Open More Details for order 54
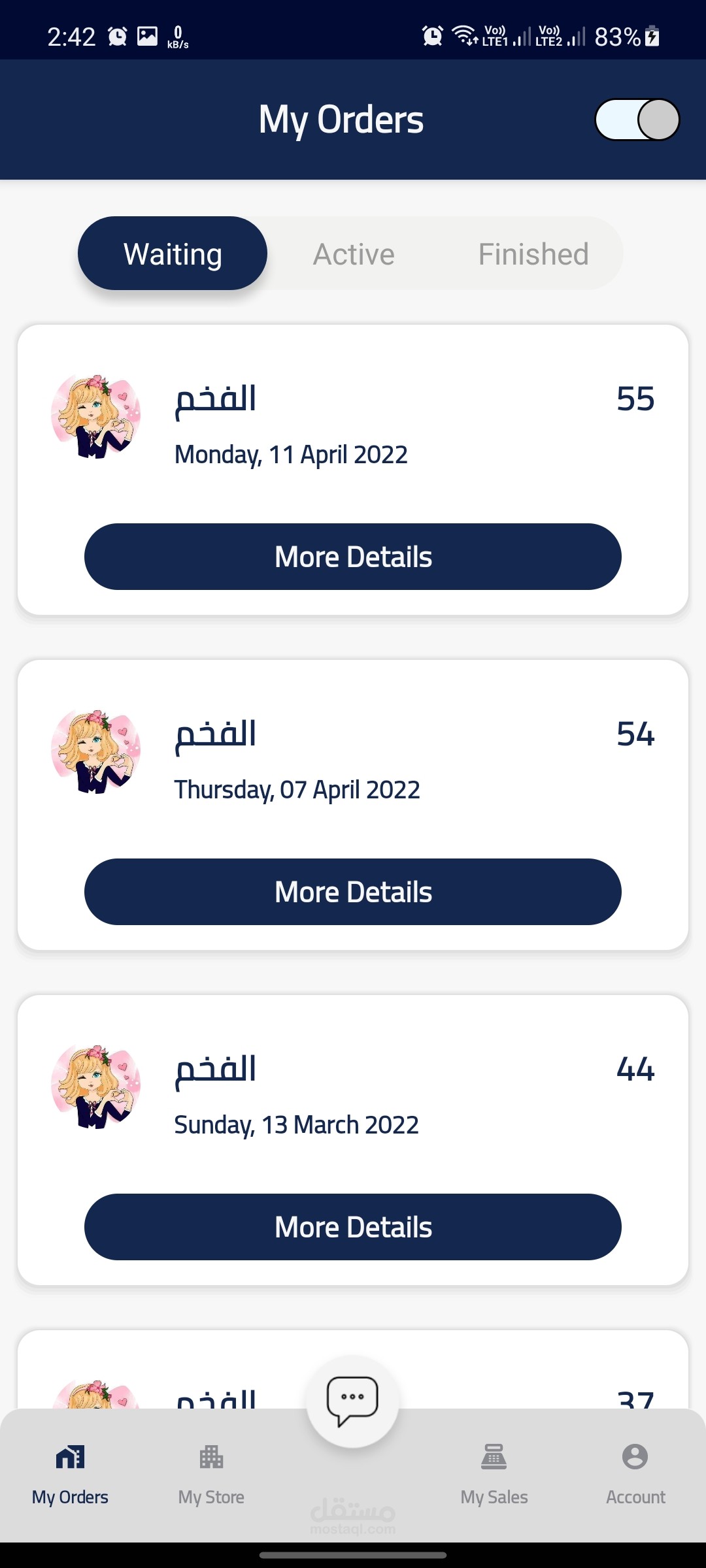This screenshot has width=706, height=1568. (353, 892)
